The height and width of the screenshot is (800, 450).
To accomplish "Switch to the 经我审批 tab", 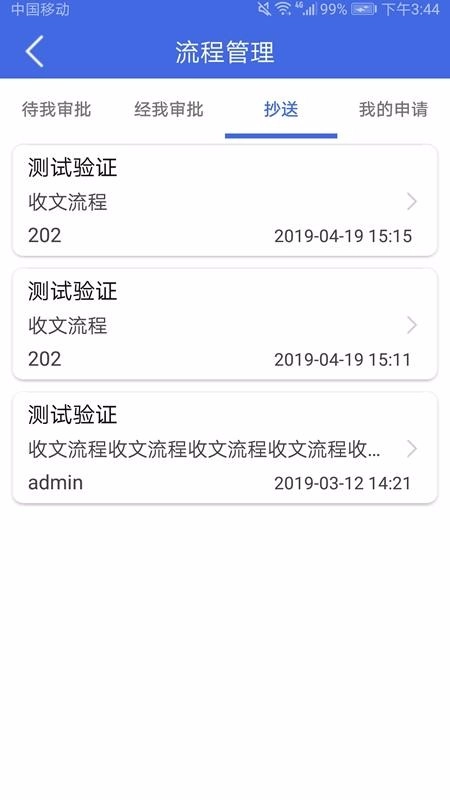I will click(169, 109).
